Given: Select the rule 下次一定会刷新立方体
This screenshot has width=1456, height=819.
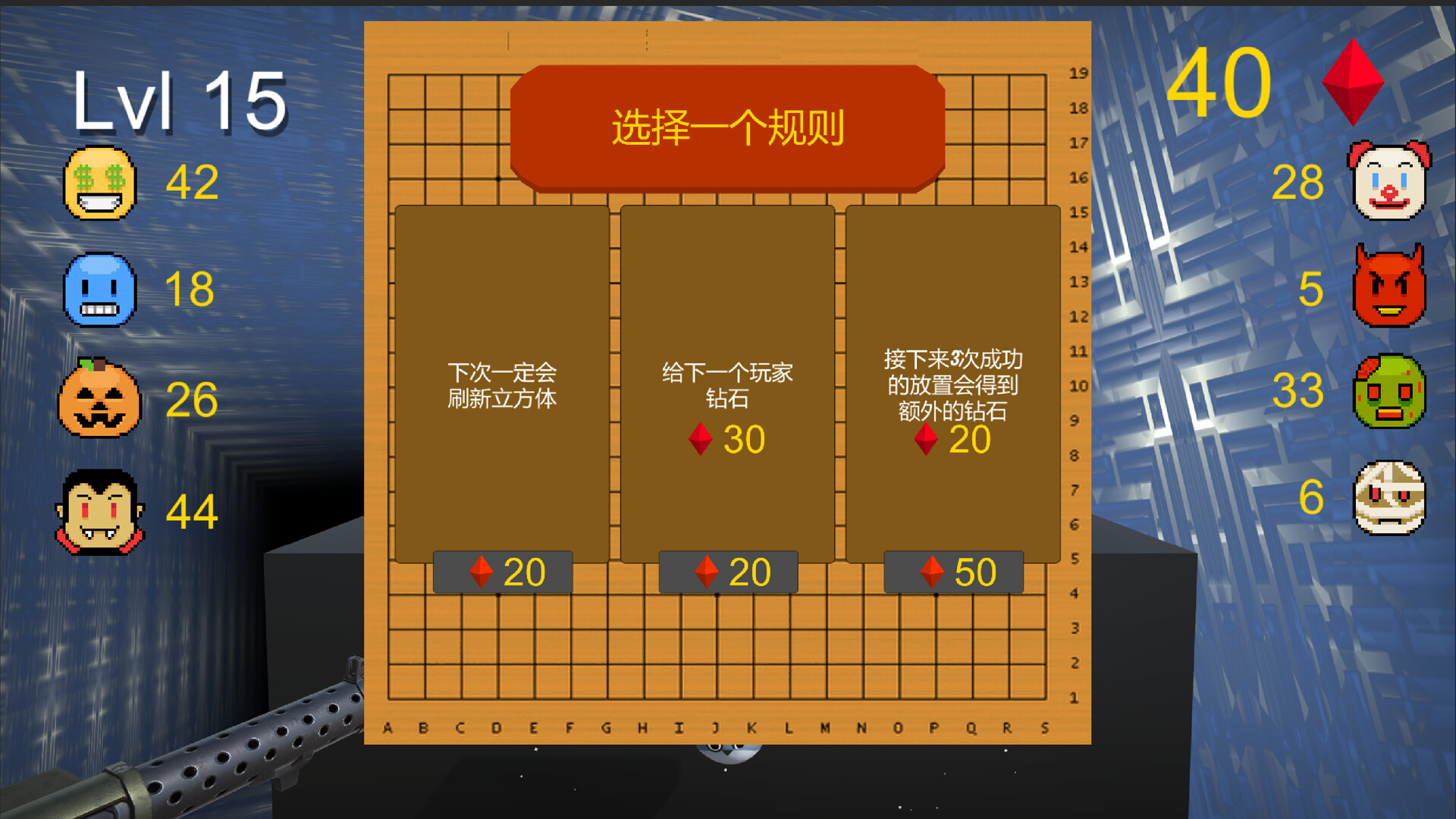Looking at the screenshot, I should point(502,384).
